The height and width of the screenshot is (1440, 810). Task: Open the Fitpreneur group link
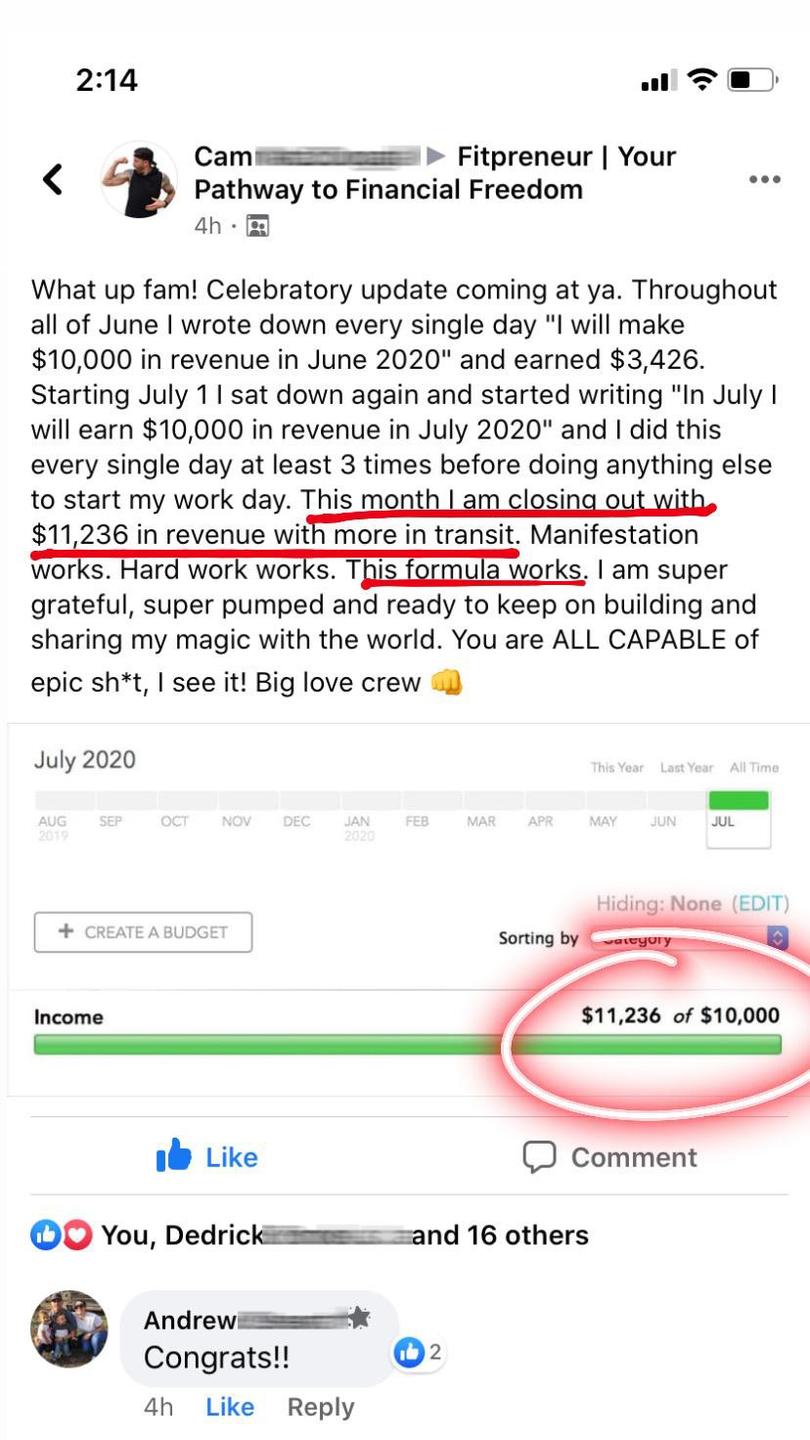click(x=565, y=158)
